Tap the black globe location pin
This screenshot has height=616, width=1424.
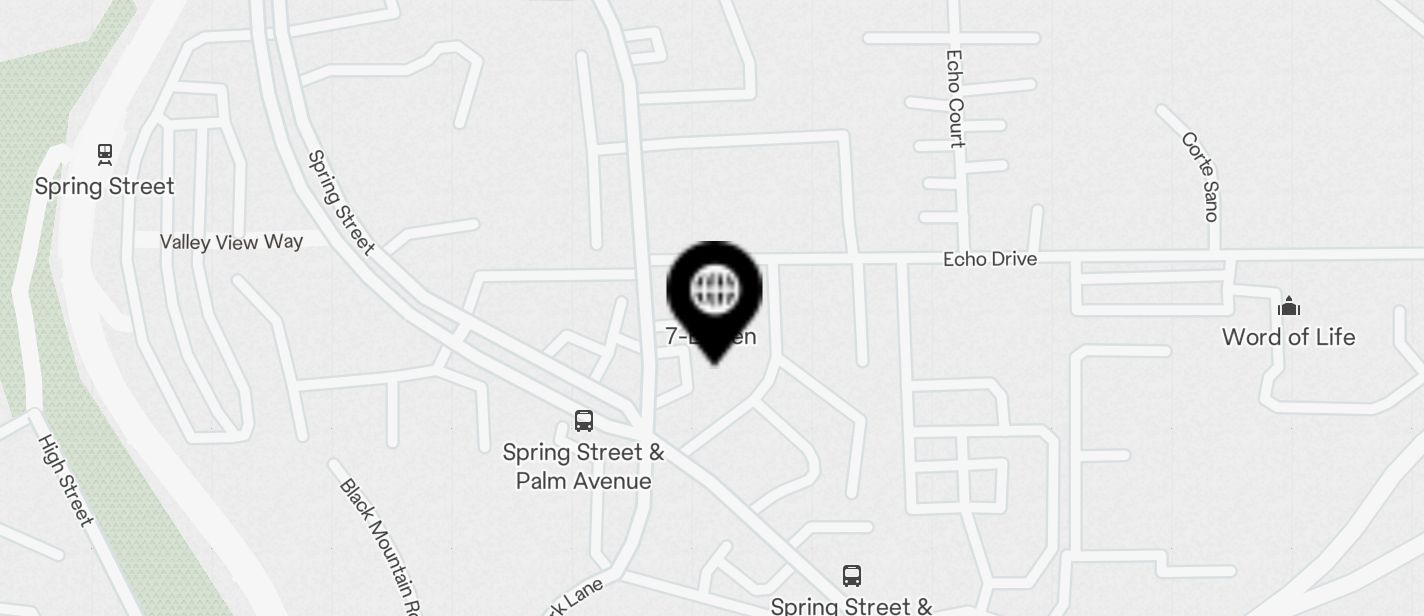pos(714,291)
